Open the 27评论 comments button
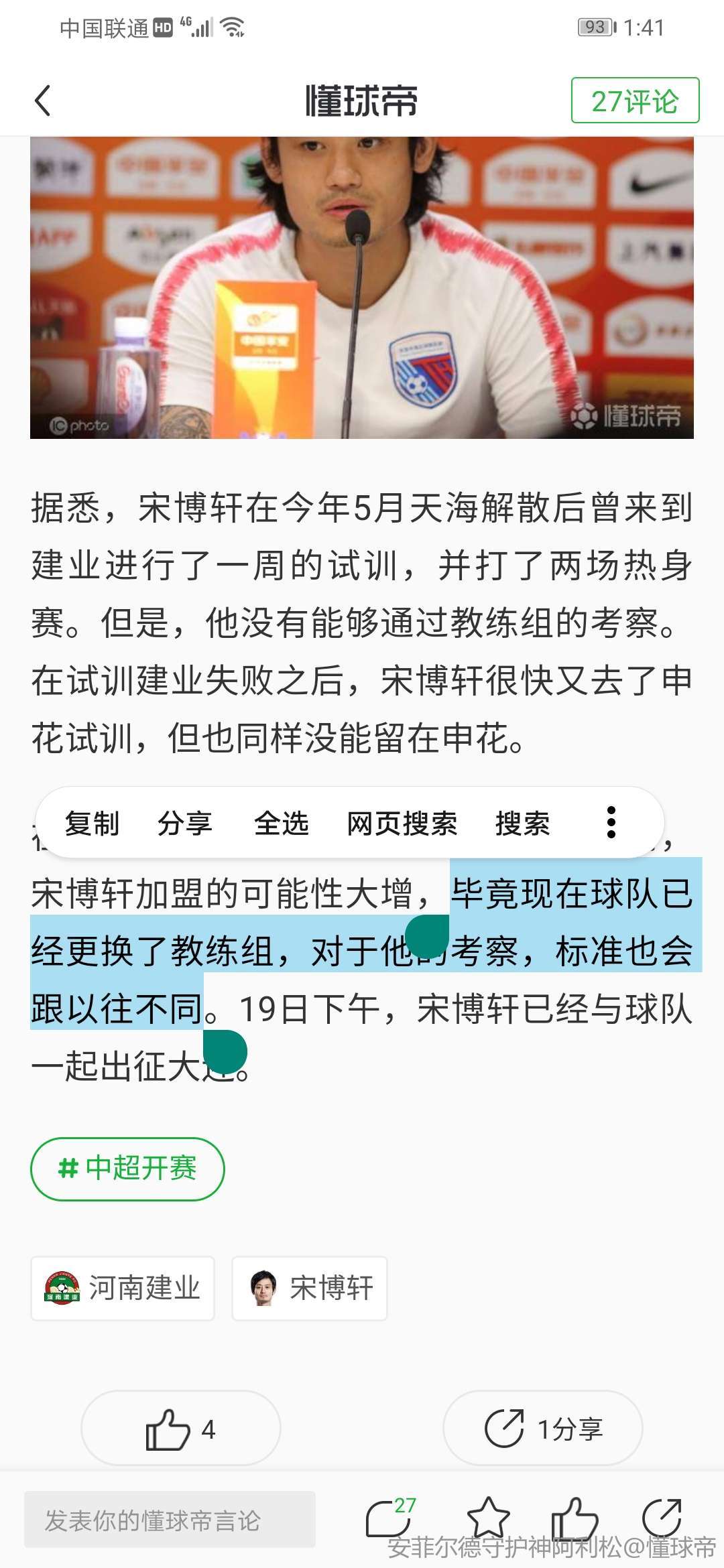 click(635, 101)
